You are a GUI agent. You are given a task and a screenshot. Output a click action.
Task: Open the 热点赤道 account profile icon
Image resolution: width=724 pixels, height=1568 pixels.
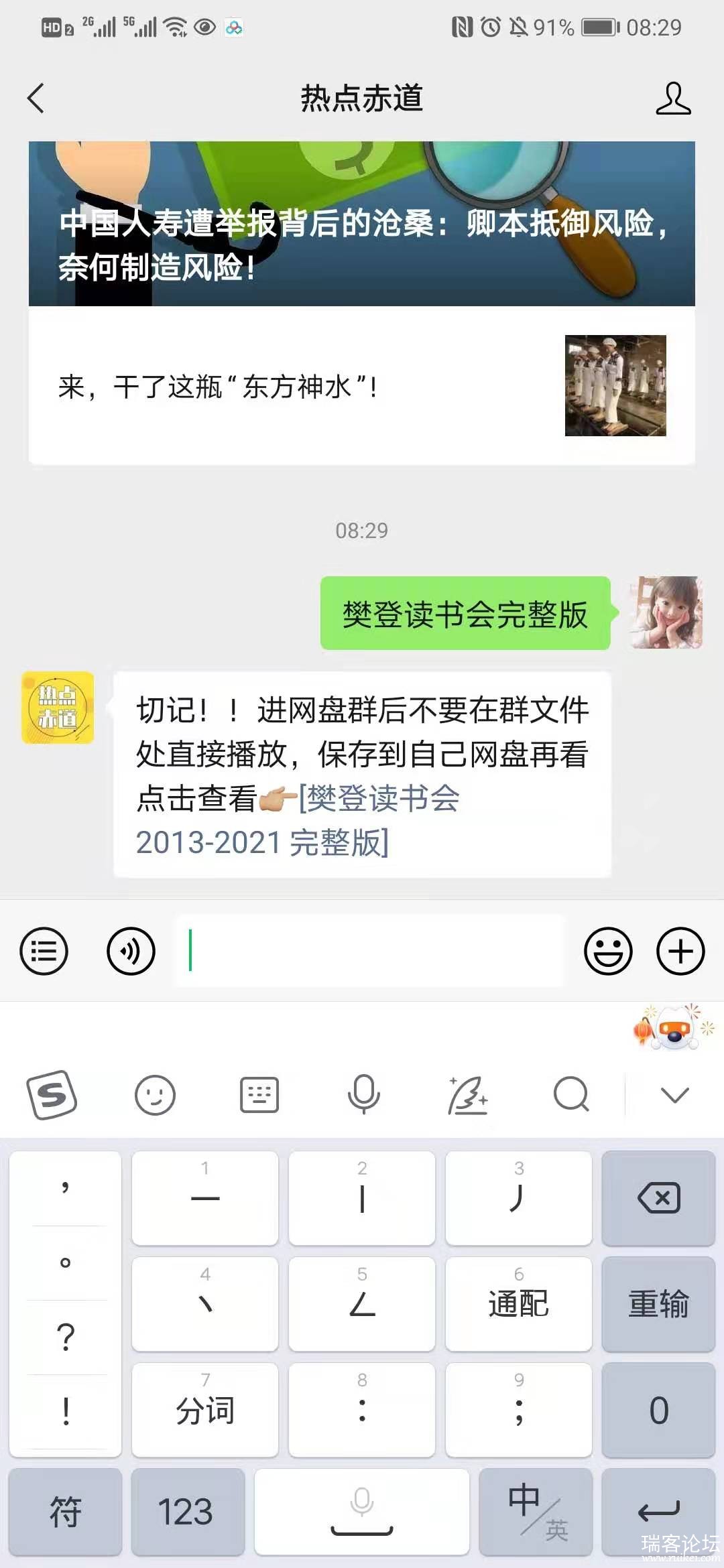(672, 99)
